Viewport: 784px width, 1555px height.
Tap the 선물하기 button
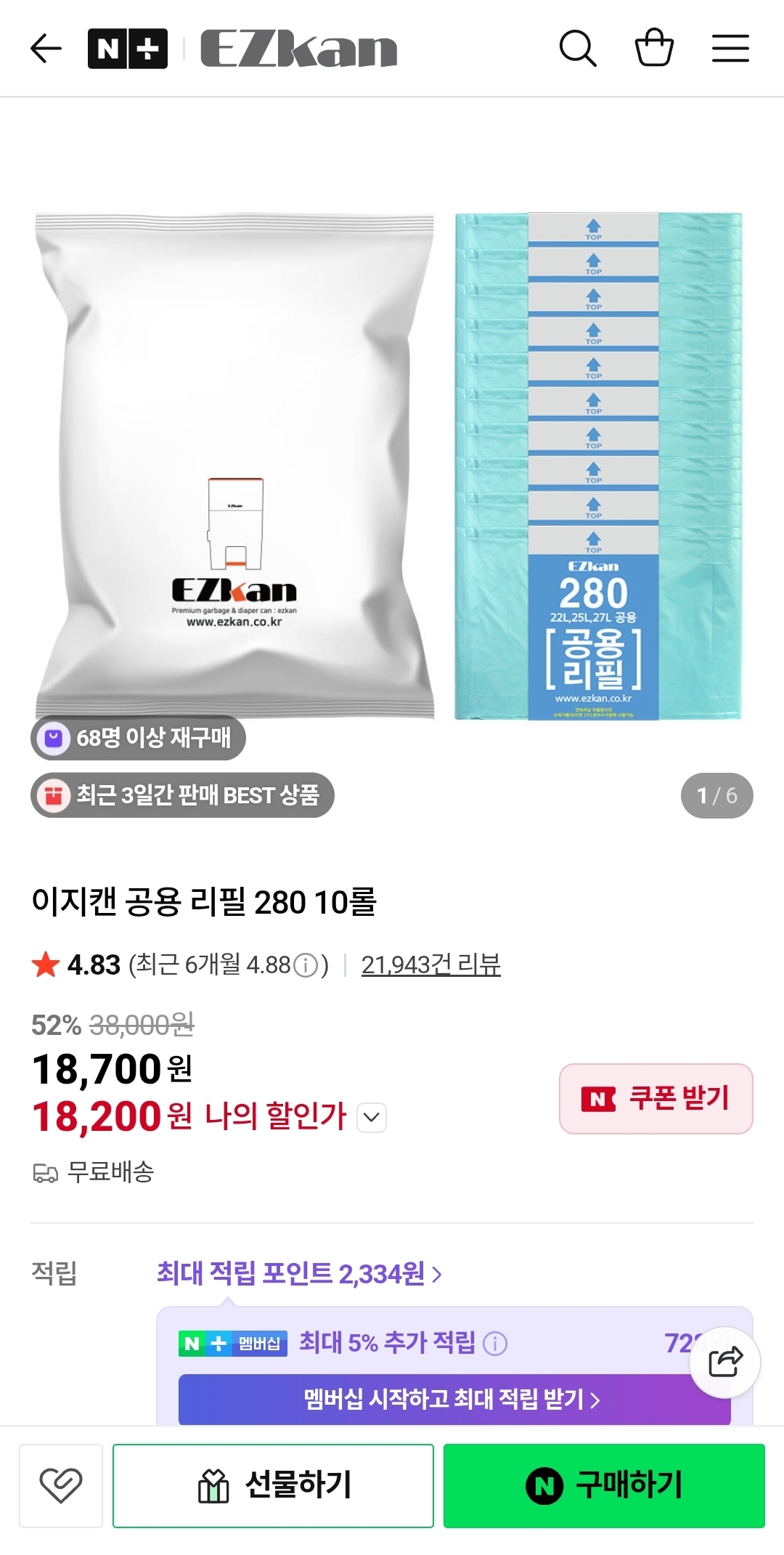tap(274, 1485)
